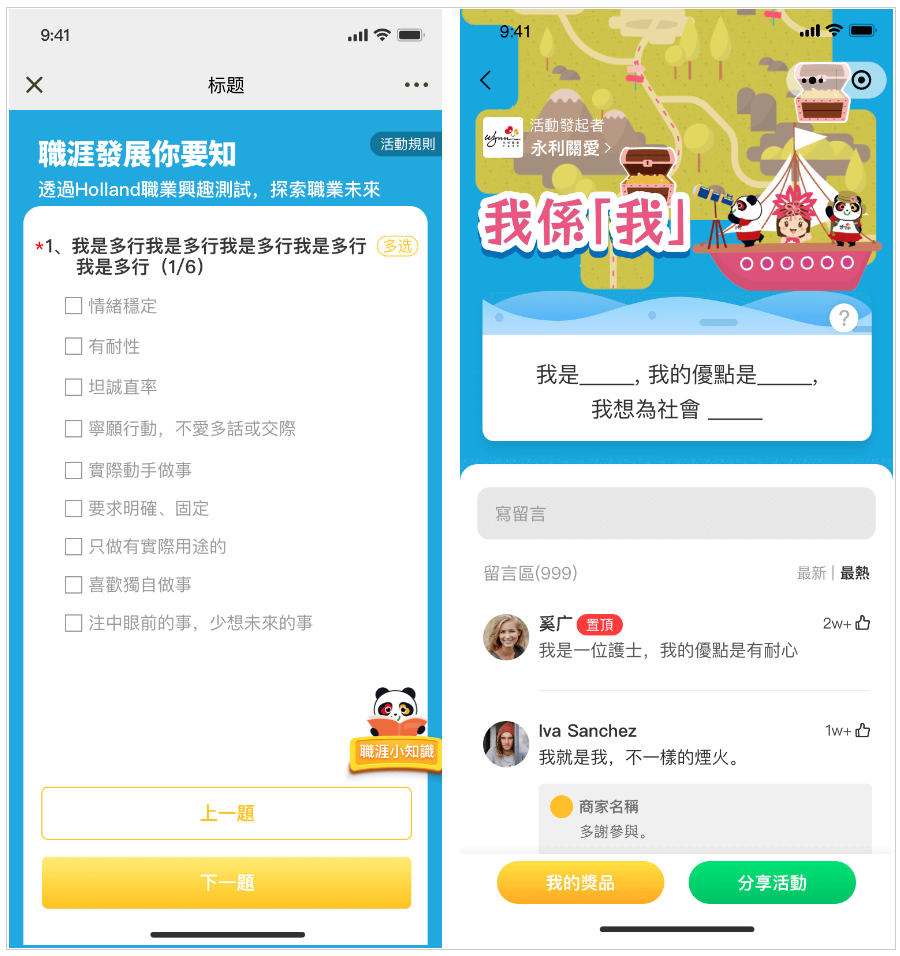Screen dimensions: 900x956
Task: Tap the 分享活動 share button
Action: pyautogui.click(x=772, y=883)
